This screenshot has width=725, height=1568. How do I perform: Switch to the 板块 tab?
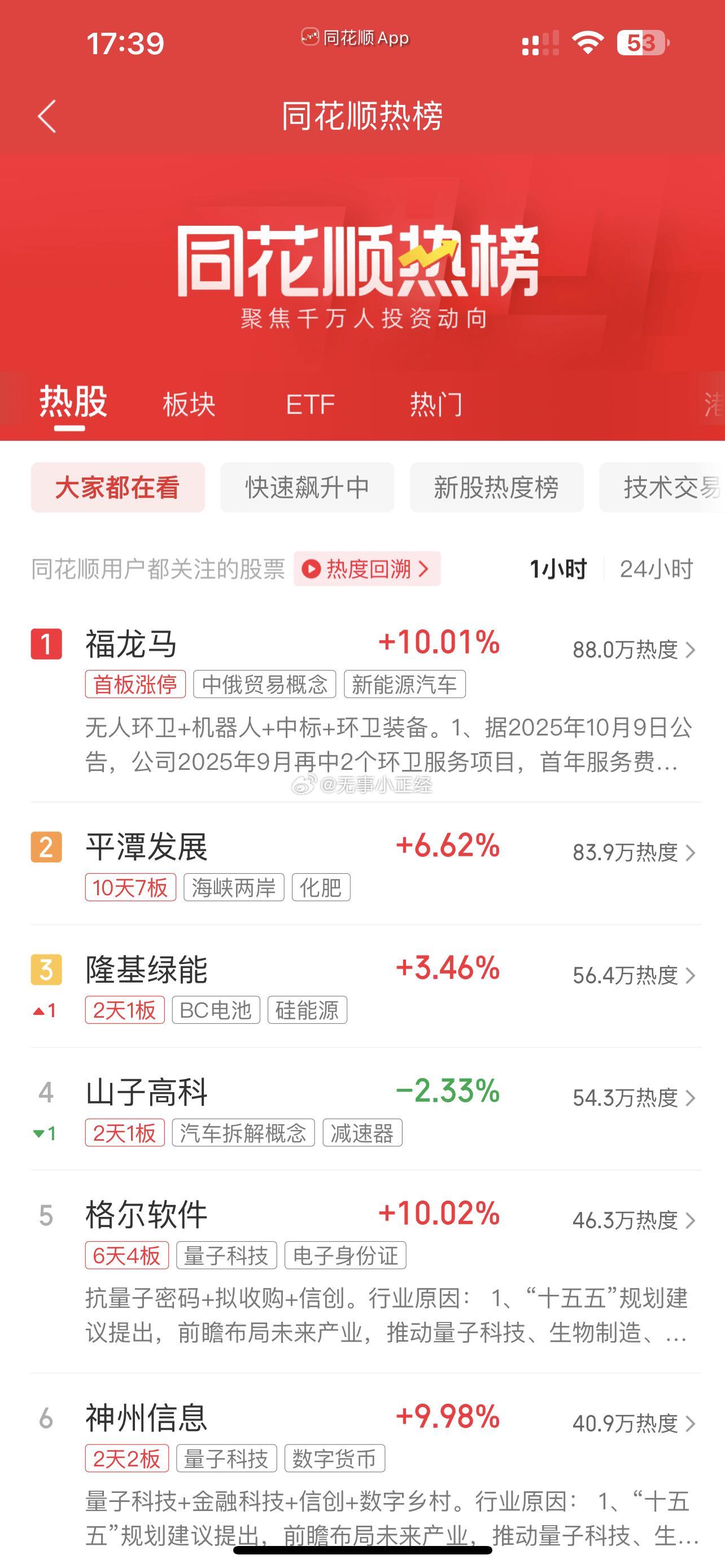click(x=189, y=404)
